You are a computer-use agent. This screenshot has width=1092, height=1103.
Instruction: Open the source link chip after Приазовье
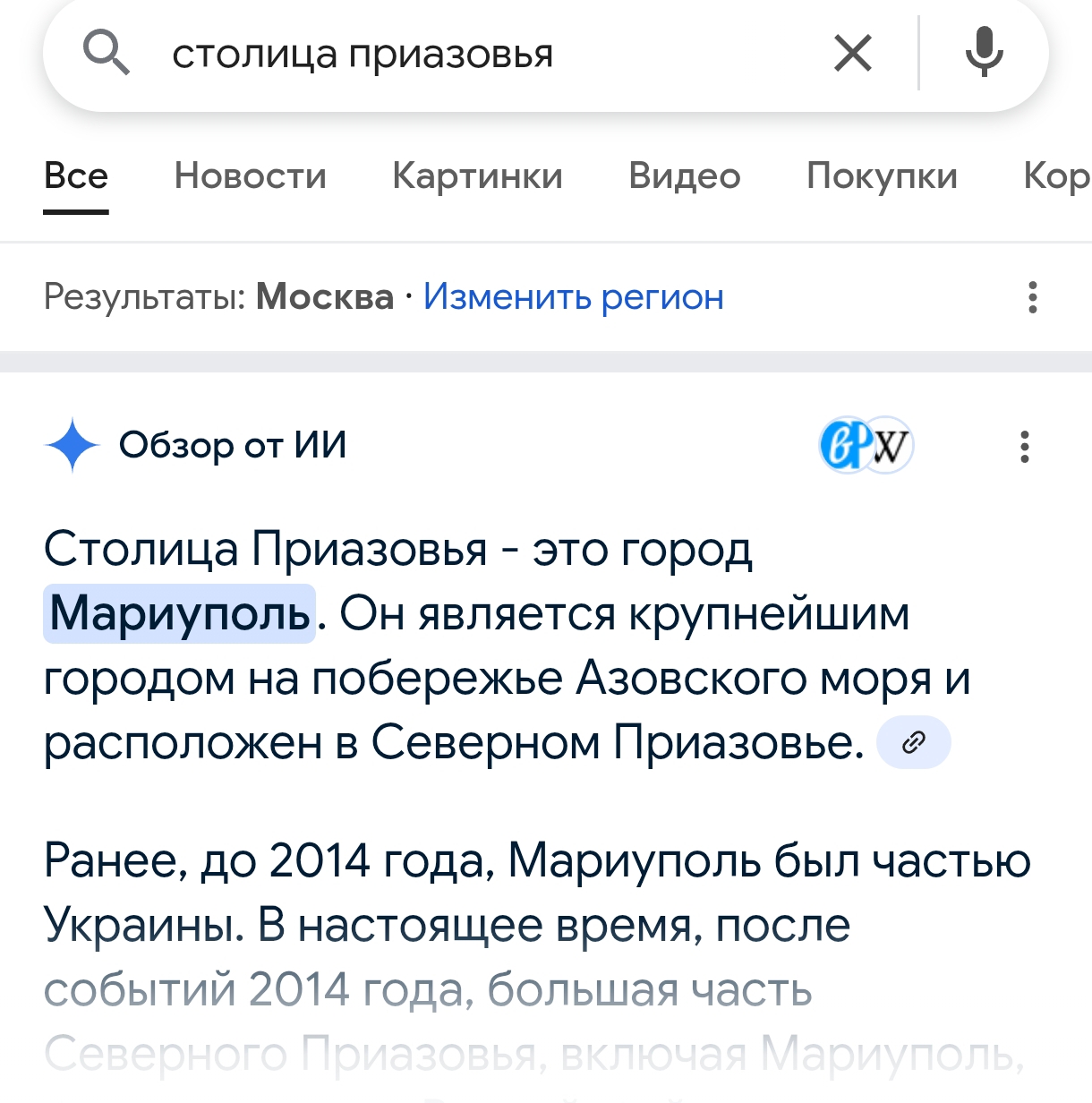coord(913,742)
